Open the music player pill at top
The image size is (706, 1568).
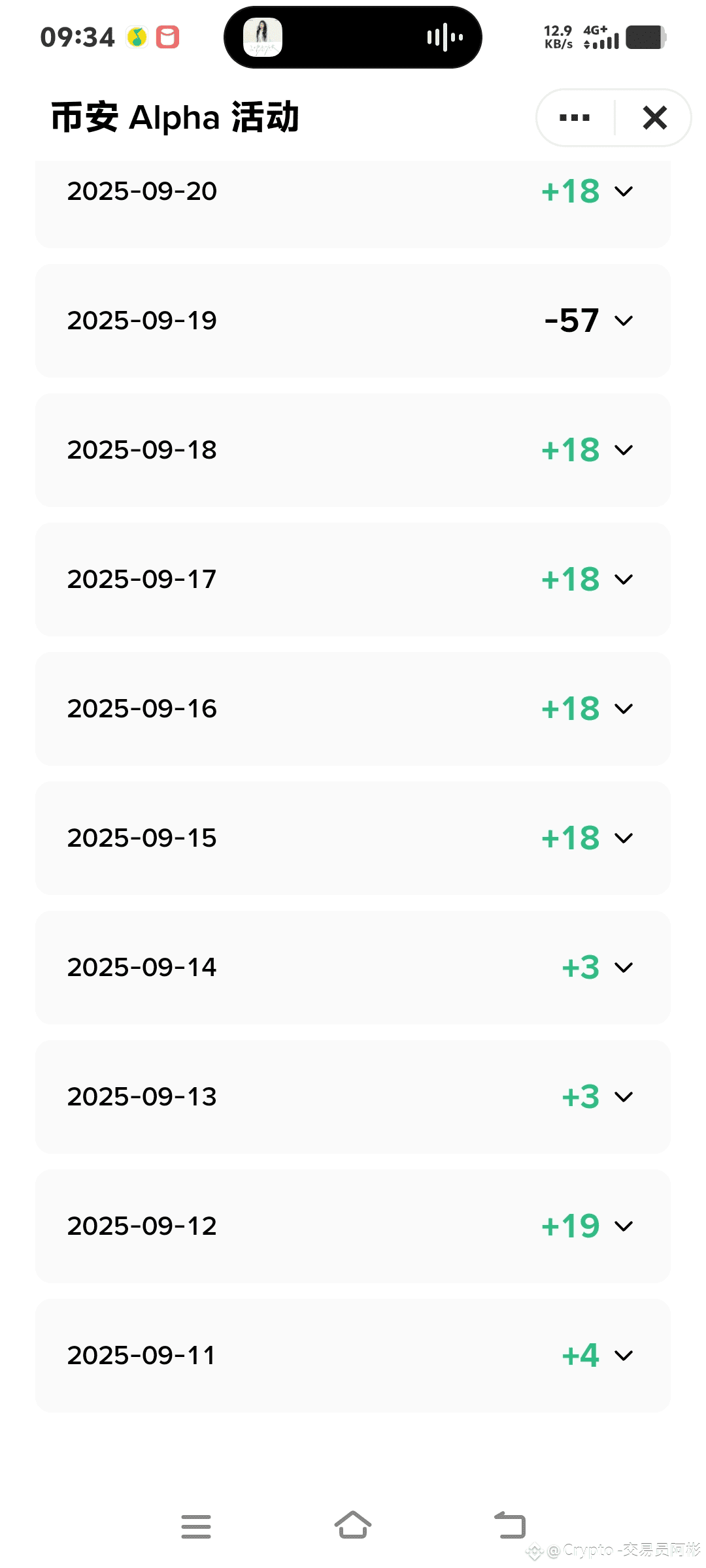pyautogui.click(x=353, y=37)
